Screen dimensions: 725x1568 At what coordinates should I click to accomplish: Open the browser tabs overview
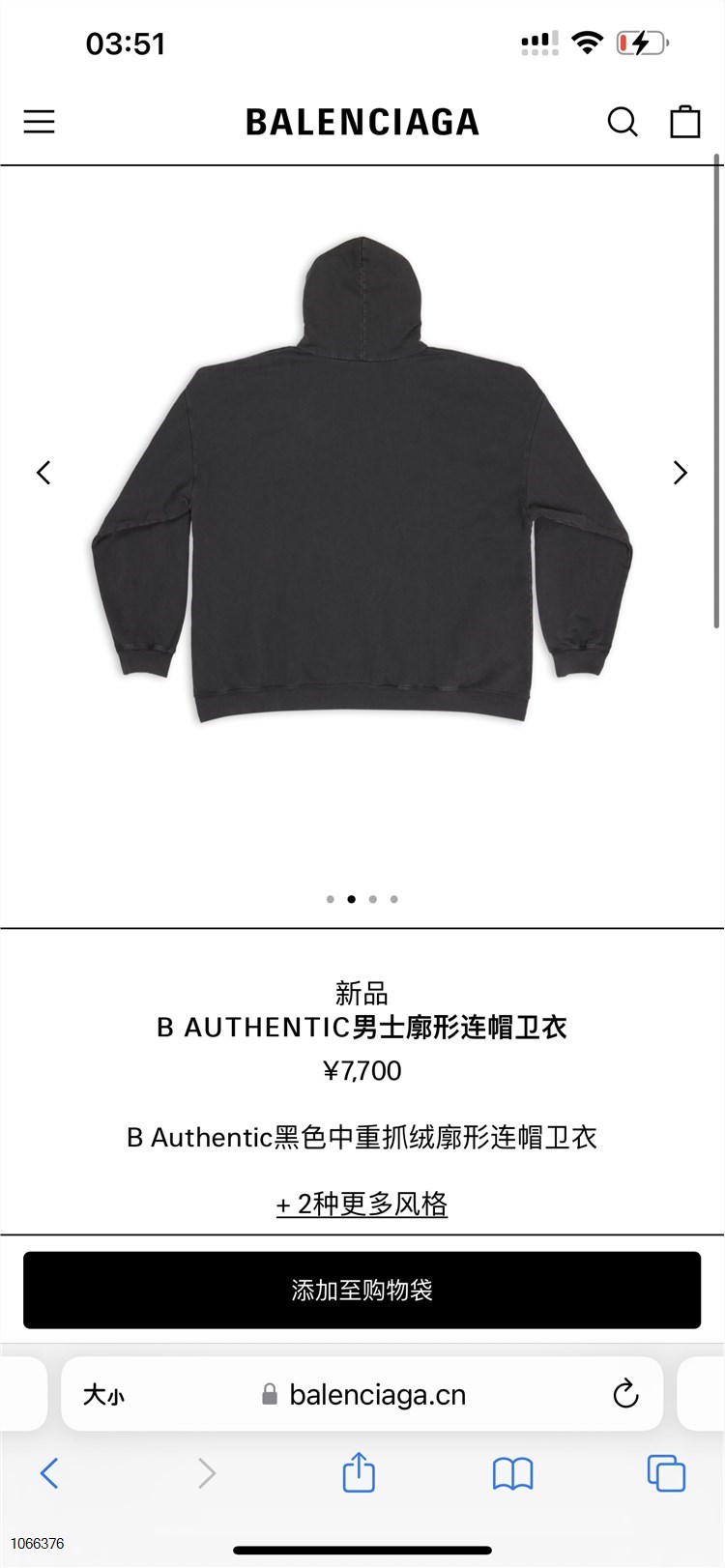pos(666,1473)
